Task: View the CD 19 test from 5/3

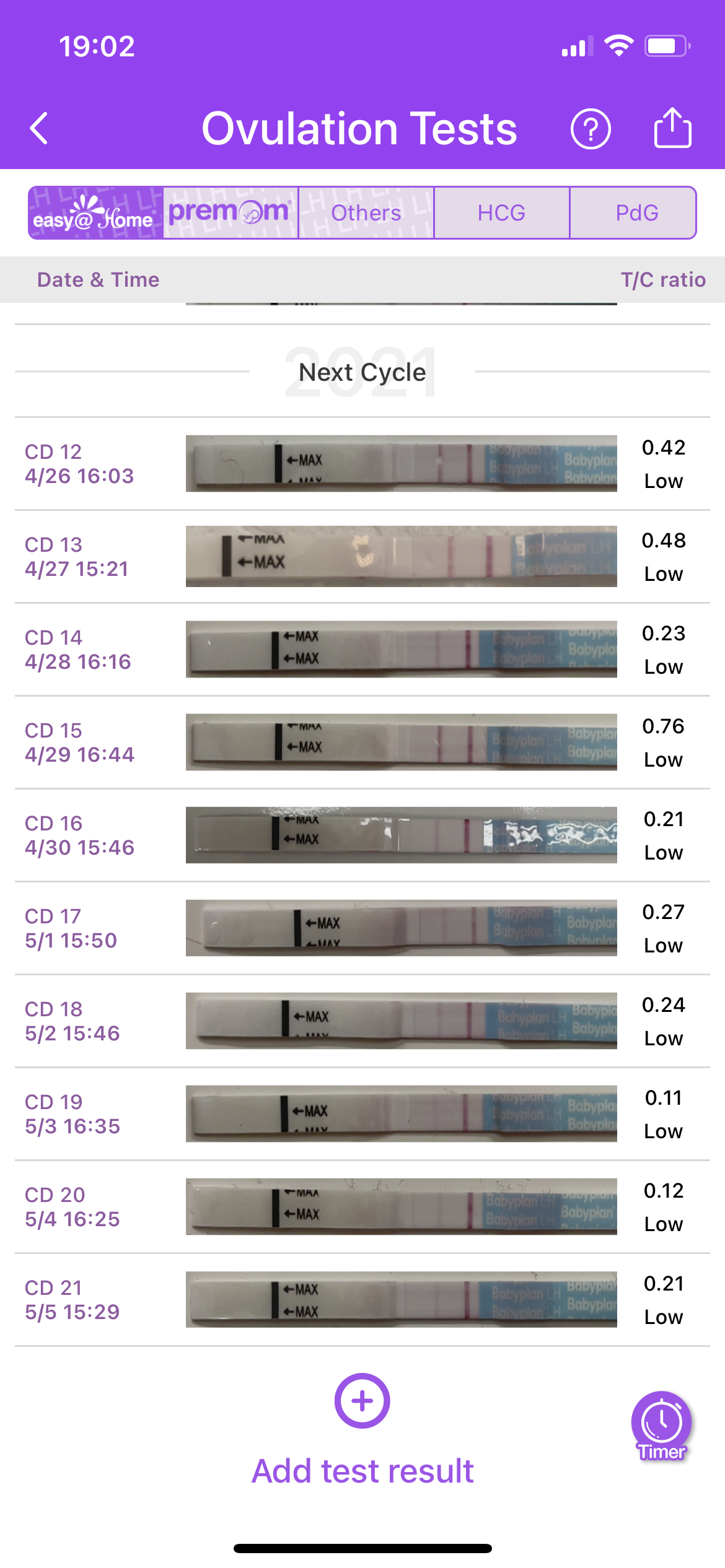Action: coord(362,1114)
